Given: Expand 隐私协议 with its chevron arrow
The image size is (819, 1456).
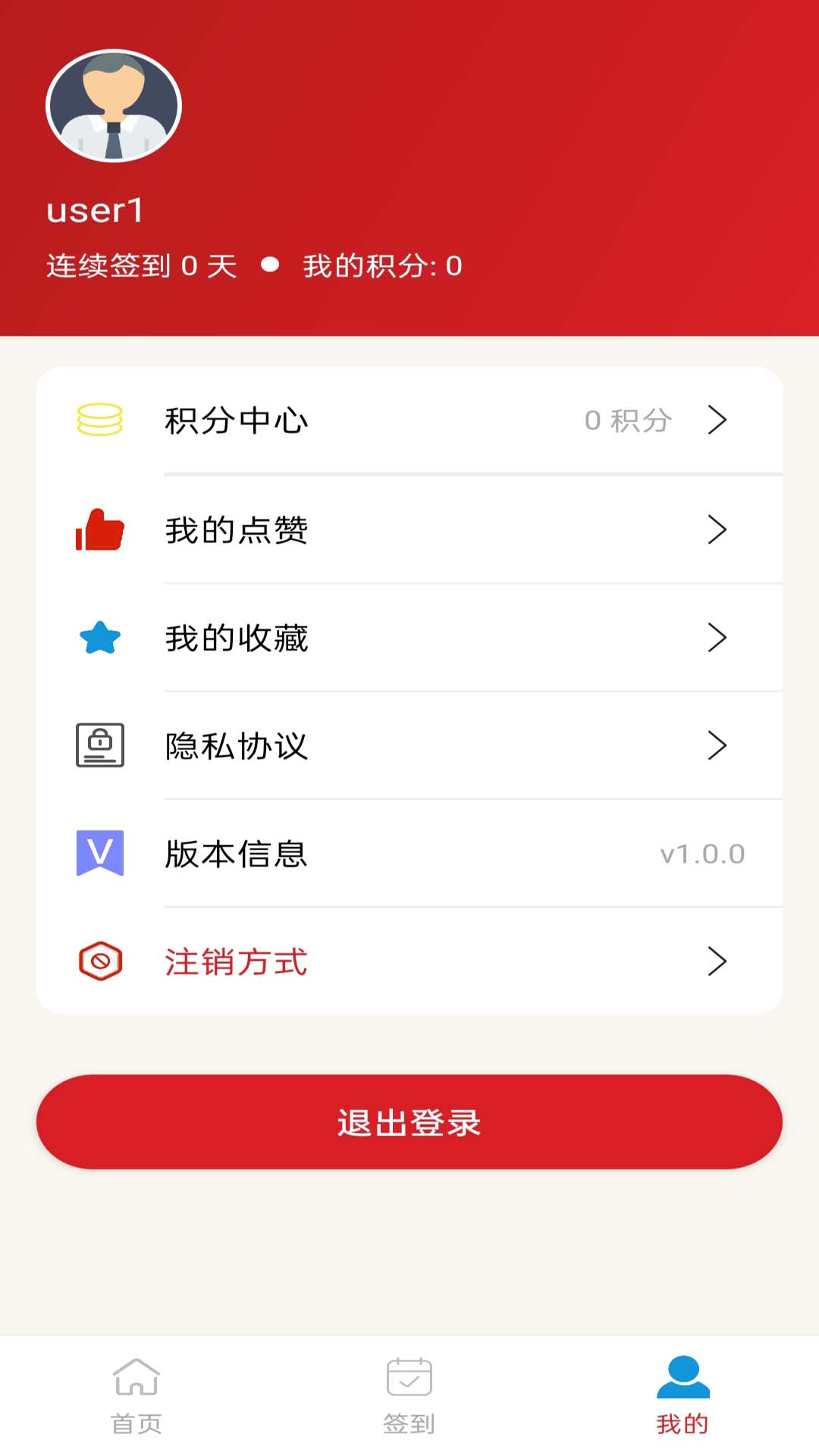Looking at the screenshot, I should pyautogui.click(x=718, y=745).
